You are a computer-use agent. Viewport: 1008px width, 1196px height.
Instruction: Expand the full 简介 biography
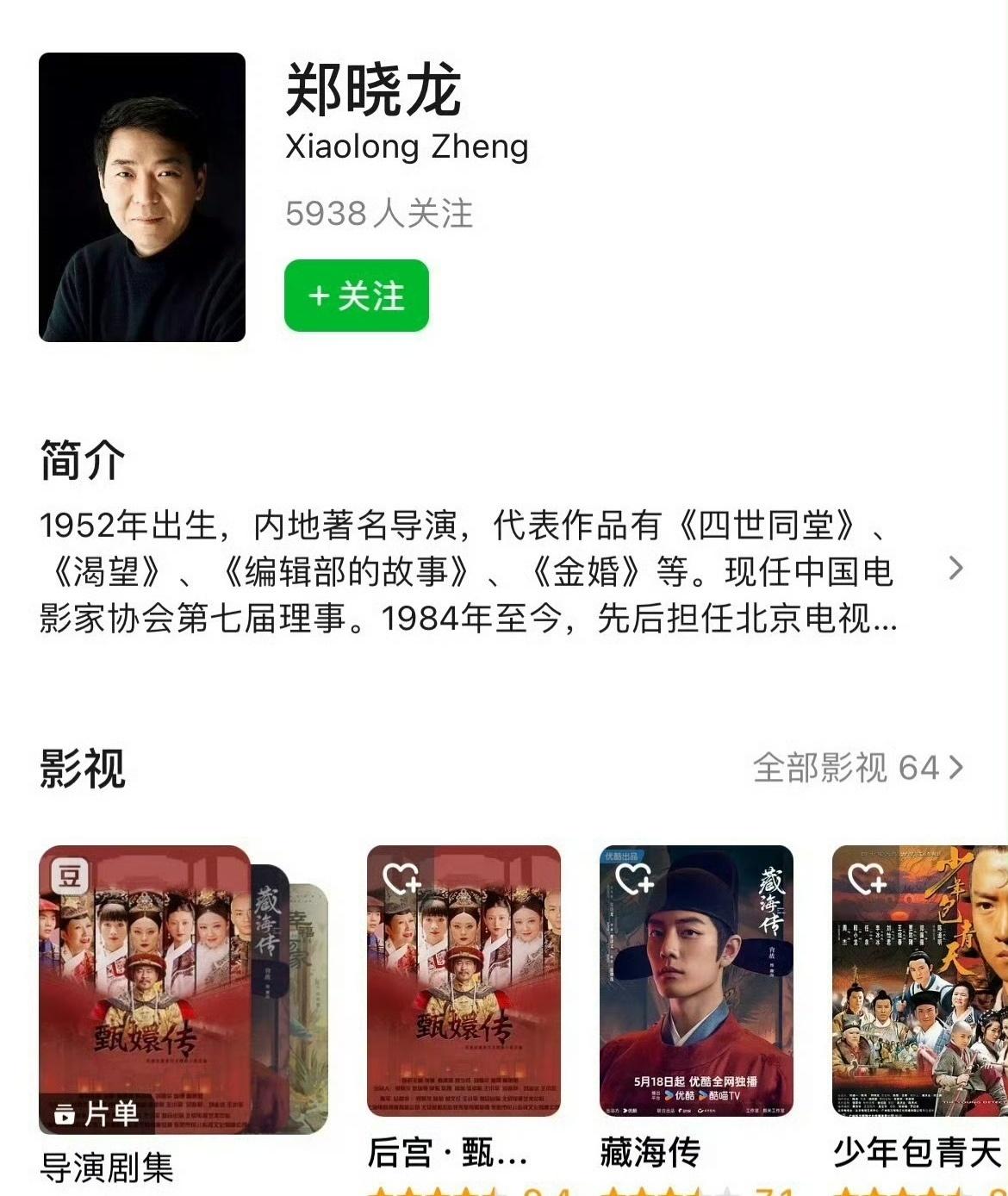point(955,569)
